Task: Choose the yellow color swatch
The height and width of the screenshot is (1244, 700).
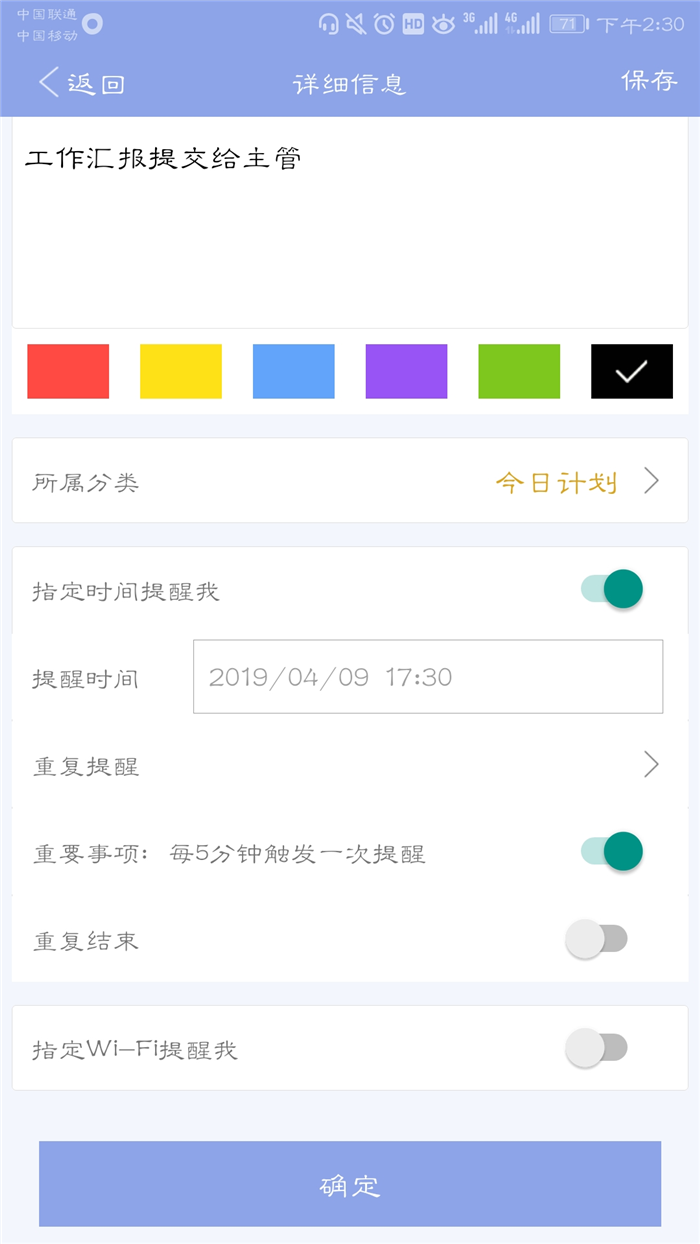Action: 181,372
